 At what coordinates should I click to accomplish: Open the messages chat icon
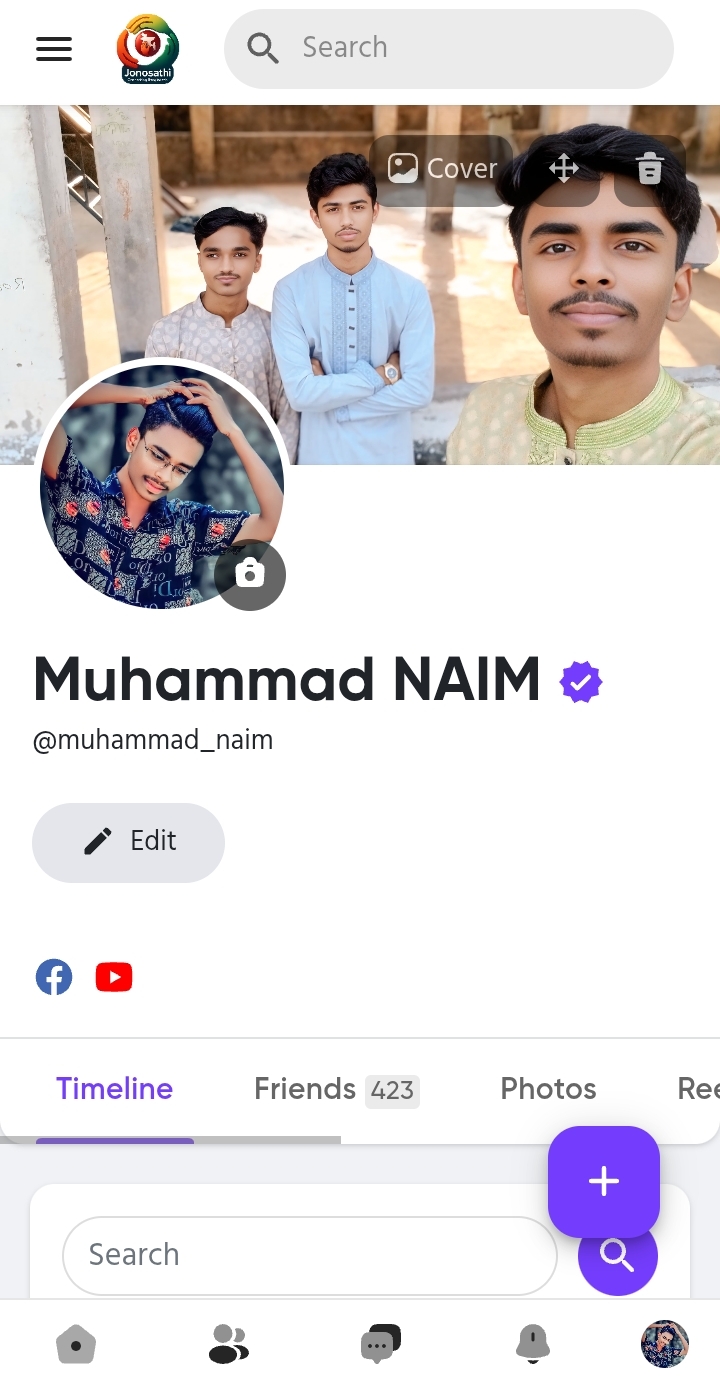coord(380,1344)
